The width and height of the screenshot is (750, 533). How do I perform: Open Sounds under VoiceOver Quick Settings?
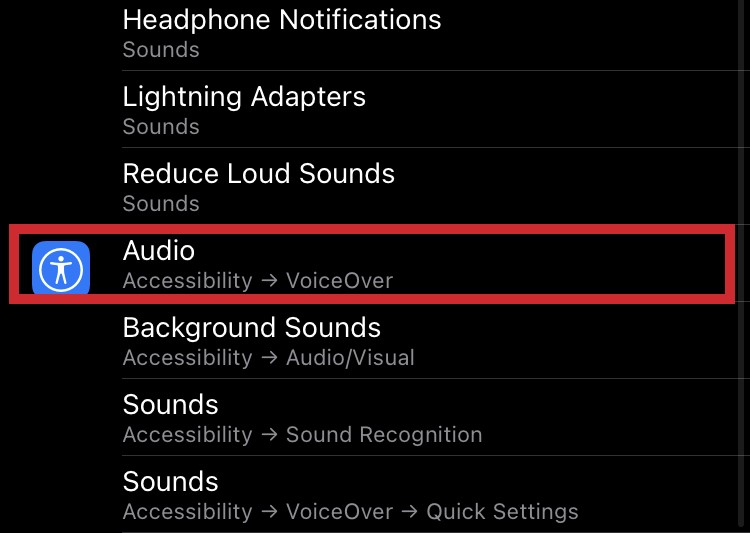[350, 494]
